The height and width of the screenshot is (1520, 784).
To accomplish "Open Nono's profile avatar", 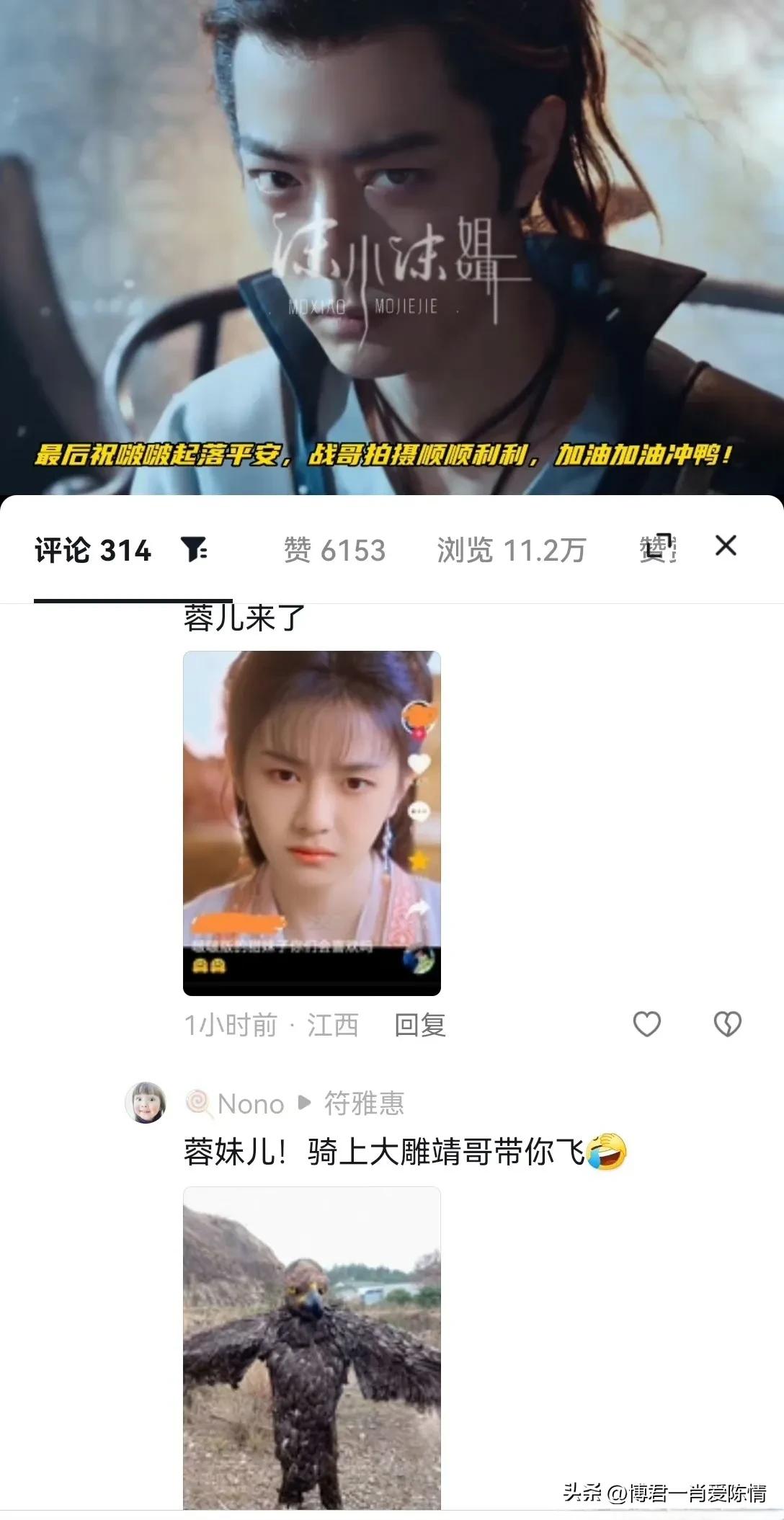I will point(146,1103).
